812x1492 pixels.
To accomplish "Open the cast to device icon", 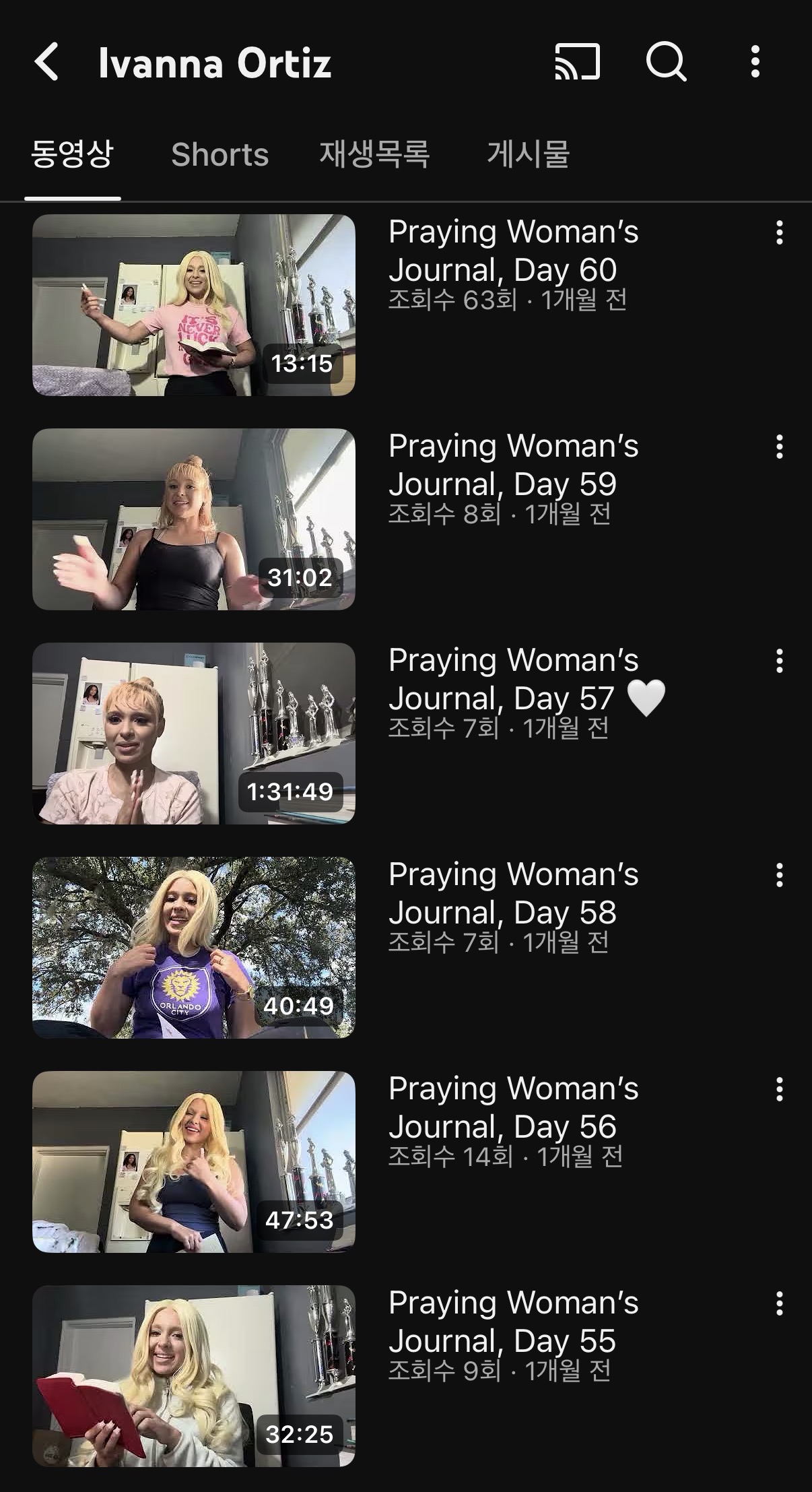I will click(577, 62).
